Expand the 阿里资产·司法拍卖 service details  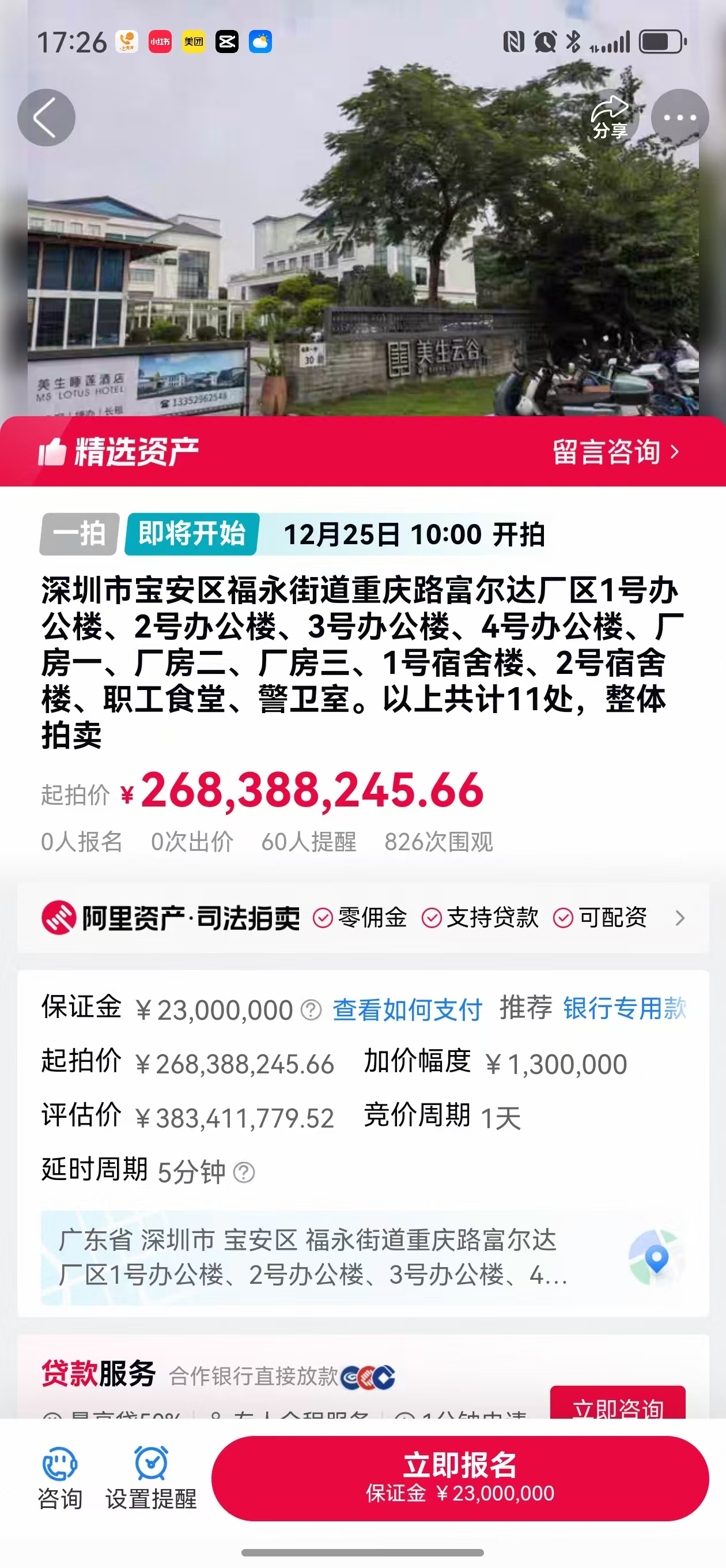(680, 918)
